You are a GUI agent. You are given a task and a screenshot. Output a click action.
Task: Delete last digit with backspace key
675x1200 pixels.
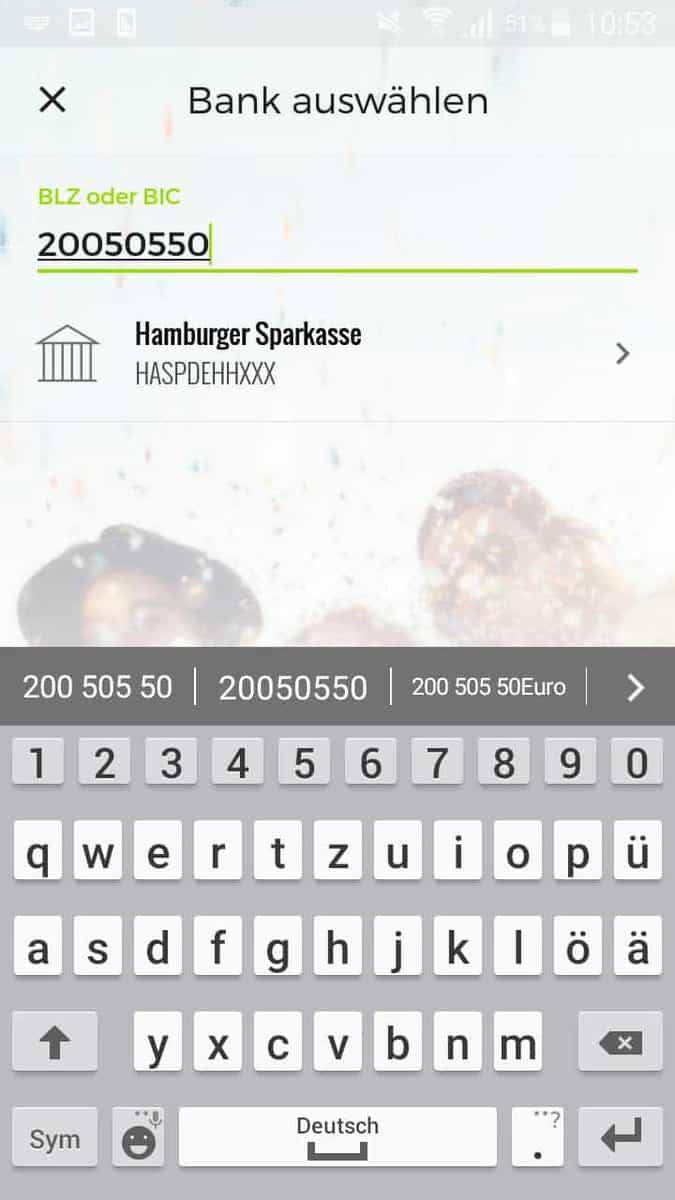[x=620, y=1042]
